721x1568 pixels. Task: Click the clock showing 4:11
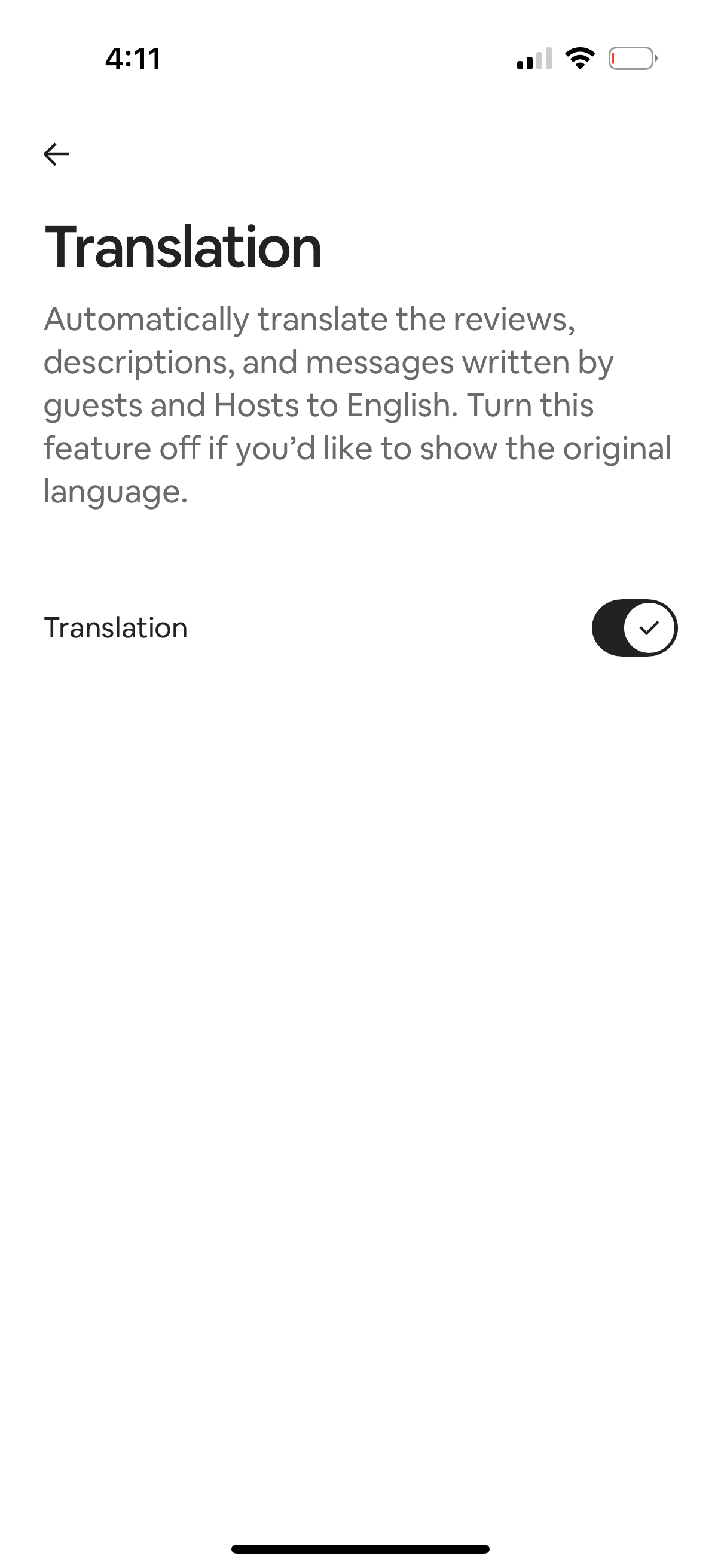[132, 58]
